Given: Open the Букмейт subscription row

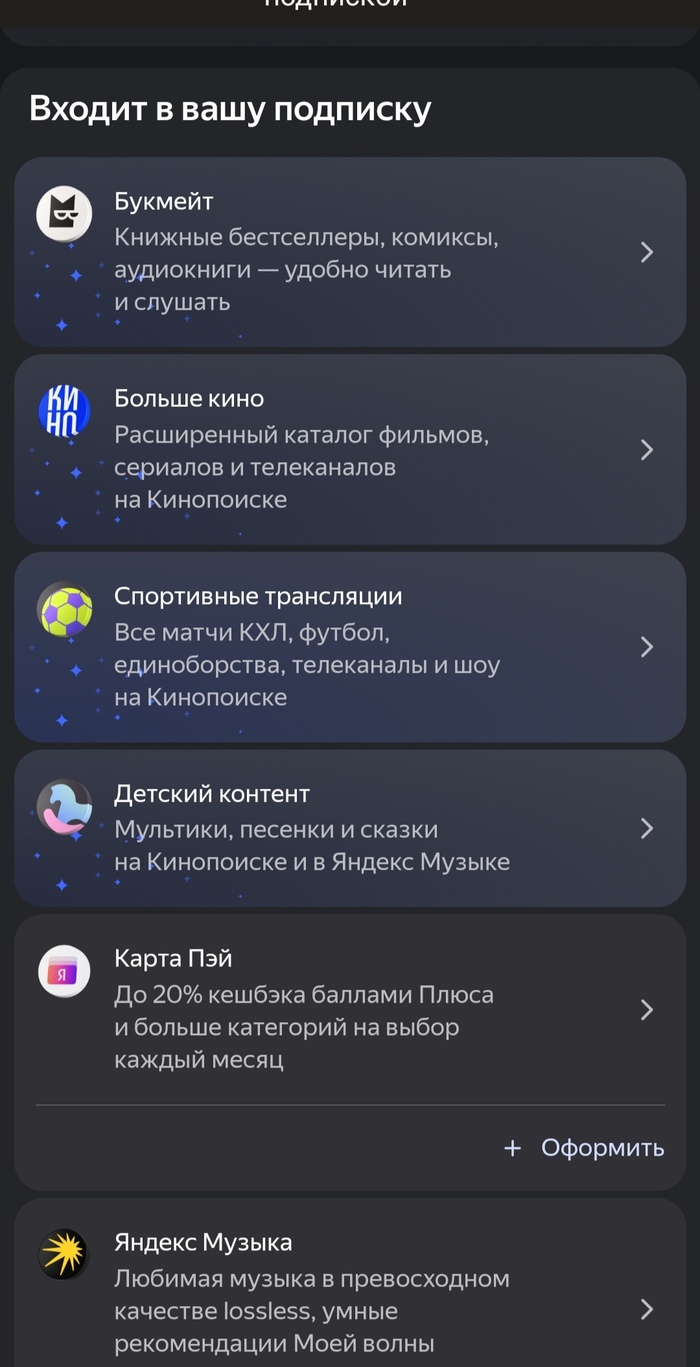Looking at the screenshot, I should pyautogui.click(x=350, y=252).
